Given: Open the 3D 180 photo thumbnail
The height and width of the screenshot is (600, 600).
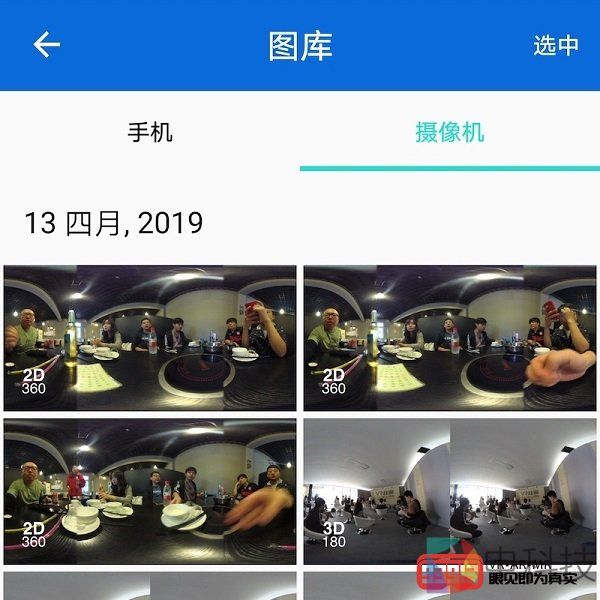Looking at the screenshot, I should (450, 491).
